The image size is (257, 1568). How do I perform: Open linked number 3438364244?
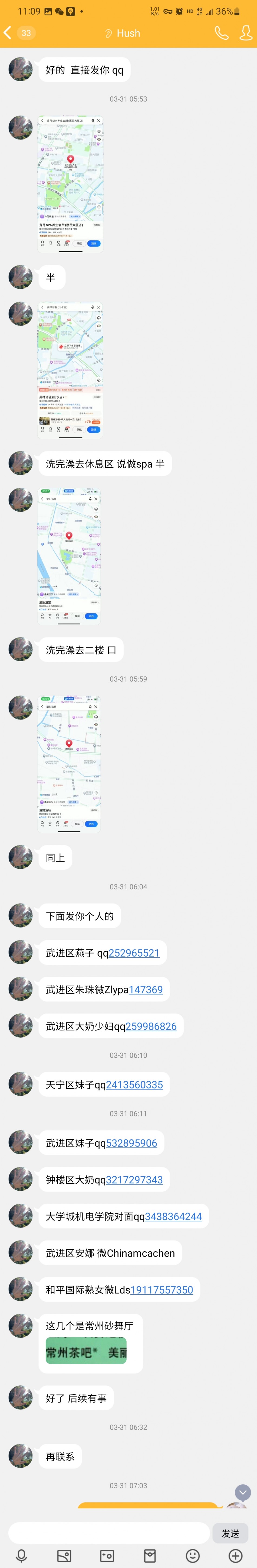pyautogui.click(x=173, y=1216)
